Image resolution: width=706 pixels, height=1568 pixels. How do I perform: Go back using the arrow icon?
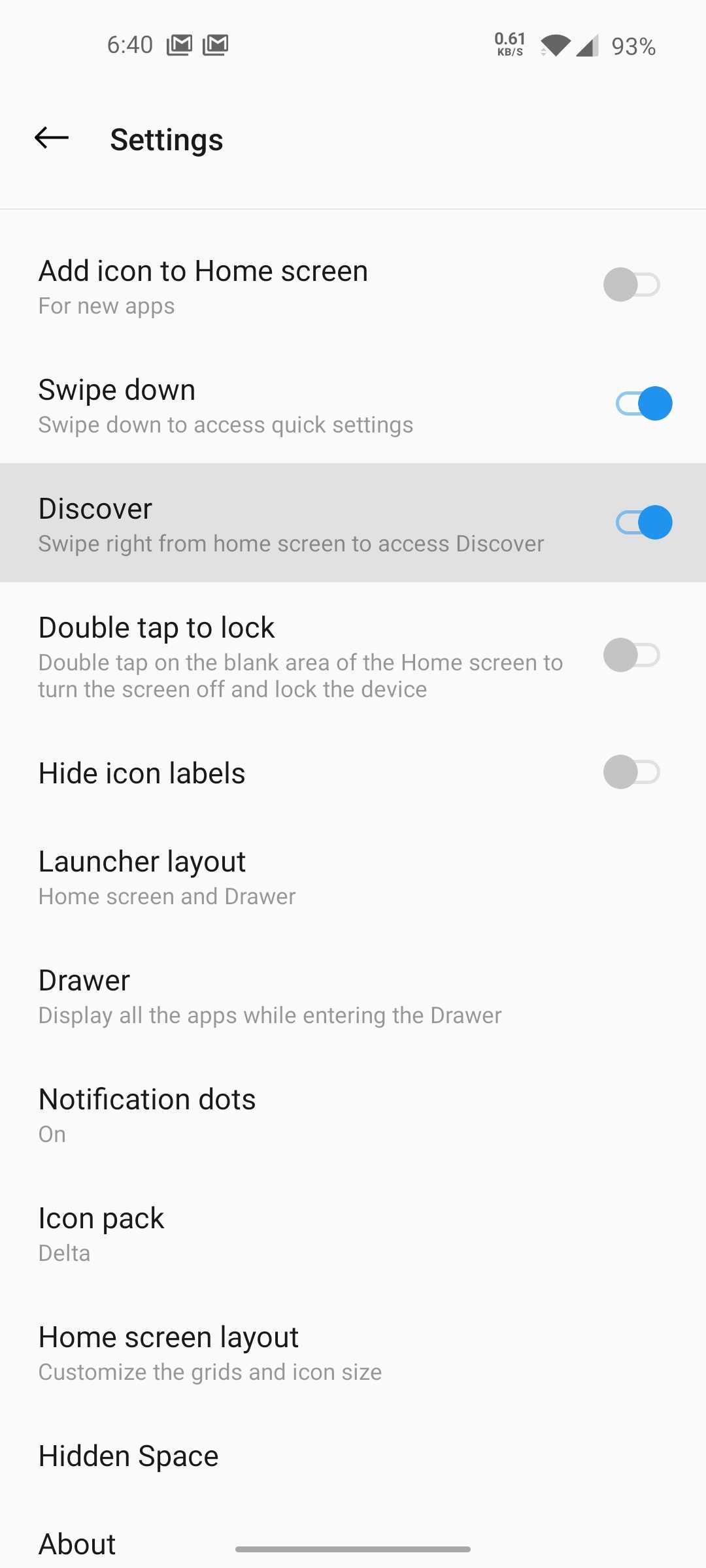52,138
